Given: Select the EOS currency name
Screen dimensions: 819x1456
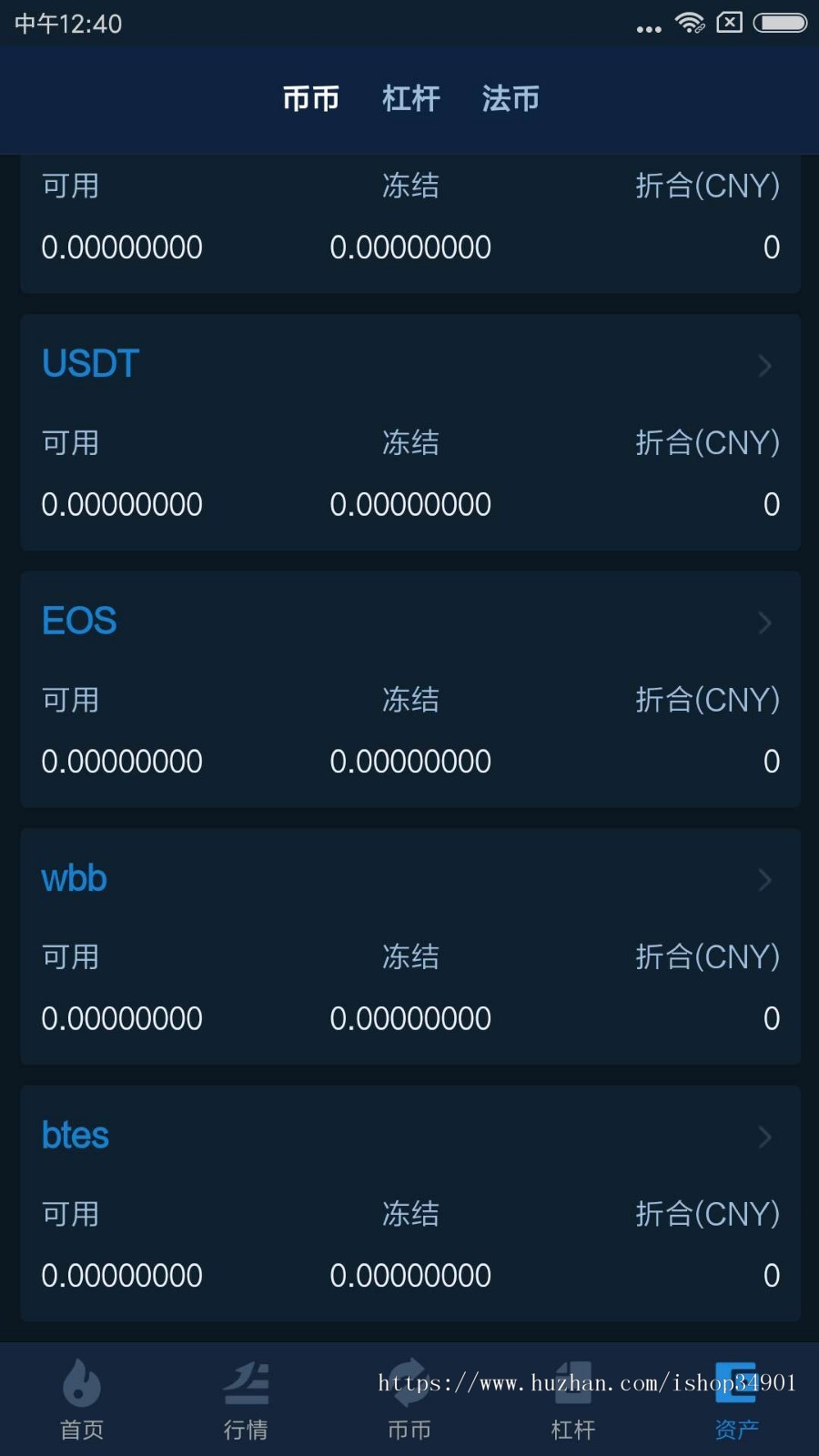Looking at the screenshot, I should (78, 620).
